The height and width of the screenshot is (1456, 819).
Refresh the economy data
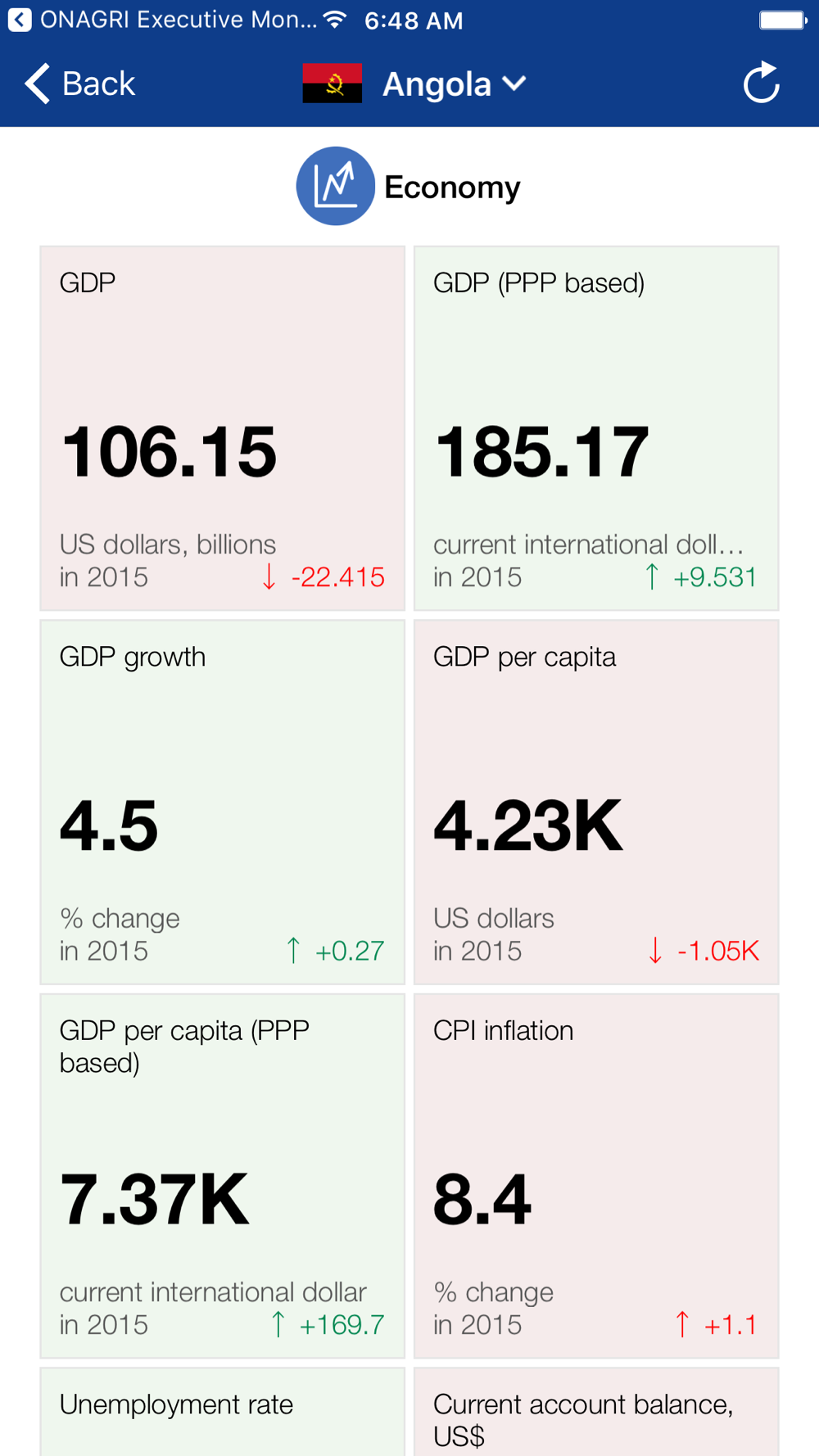coord(761,84)
